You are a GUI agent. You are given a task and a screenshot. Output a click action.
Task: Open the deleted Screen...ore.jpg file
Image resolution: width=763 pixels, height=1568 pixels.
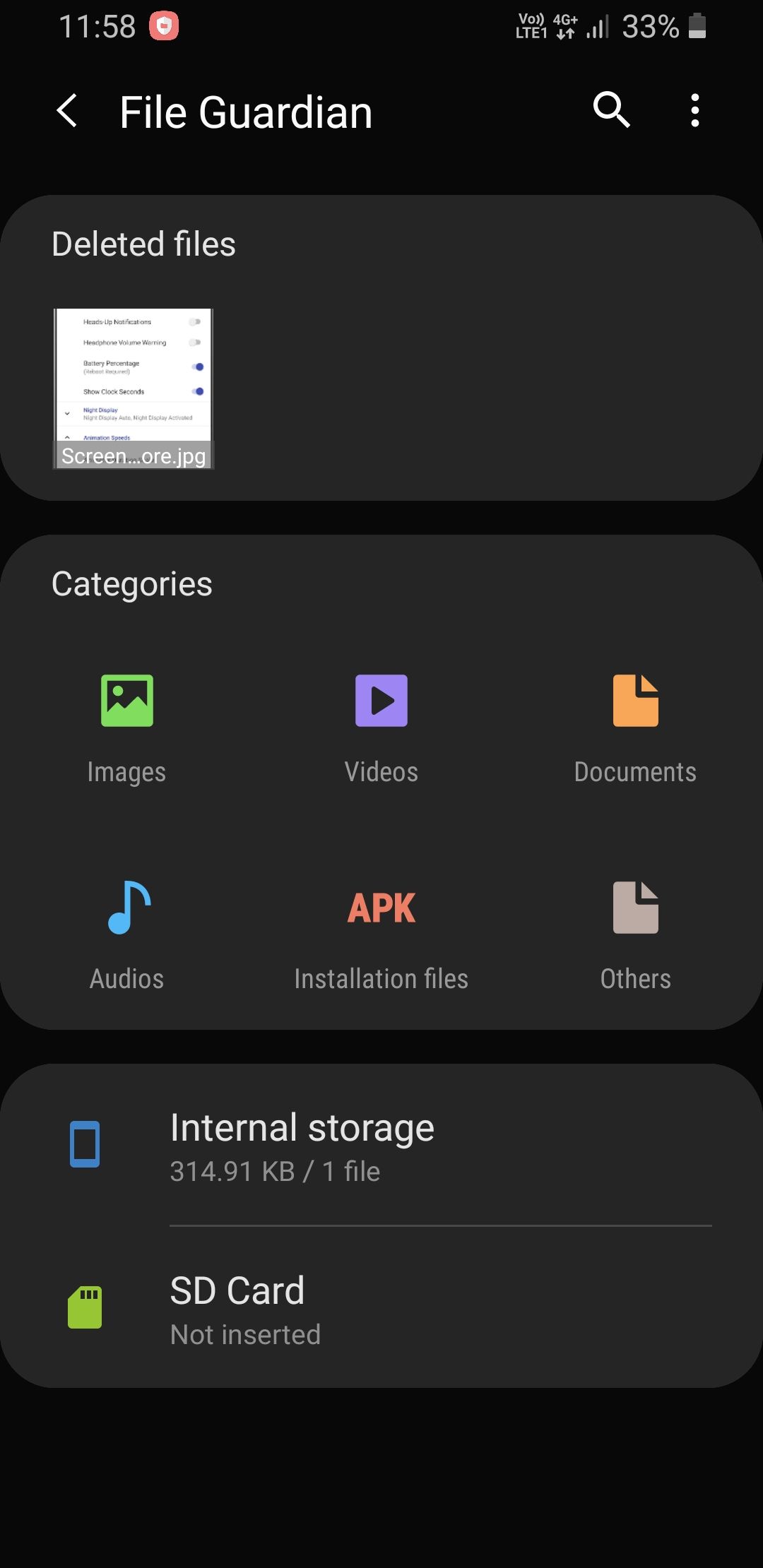click(134, 388)
